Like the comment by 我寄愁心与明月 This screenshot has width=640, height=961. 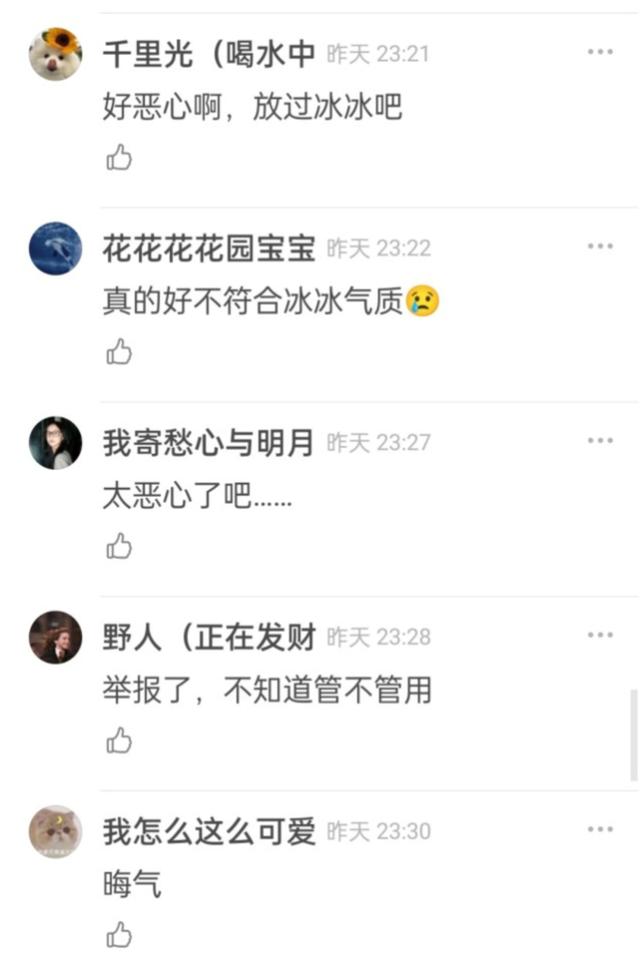(119, 546)
